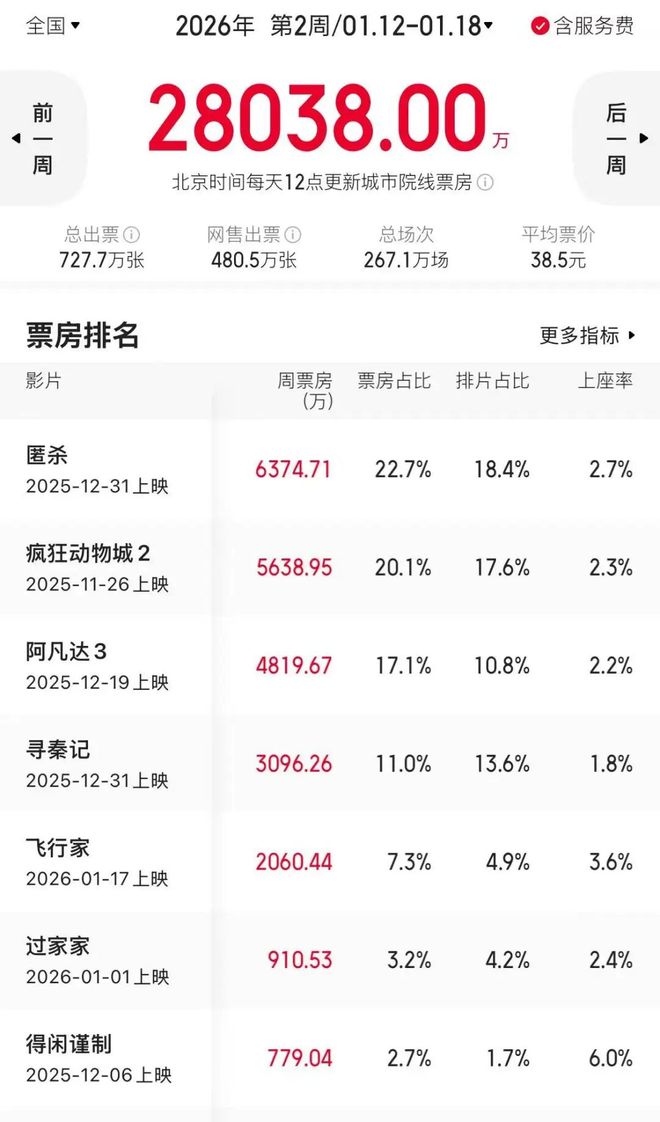
Task: Toggle the 含服务费 checkbox
Action: tap(541, 26)
